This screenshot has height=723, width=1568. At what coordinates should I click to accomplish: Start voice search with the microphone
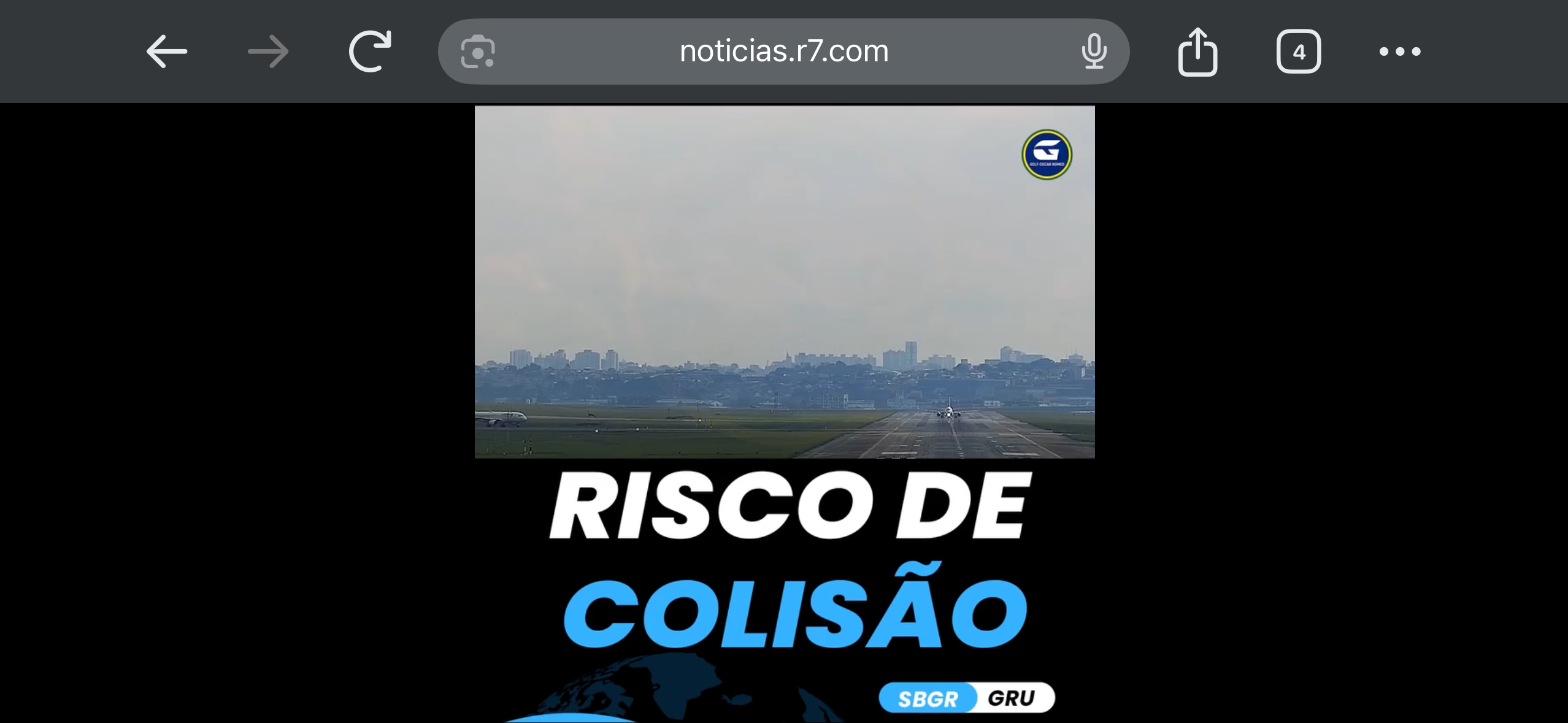tap(1094, 52)
